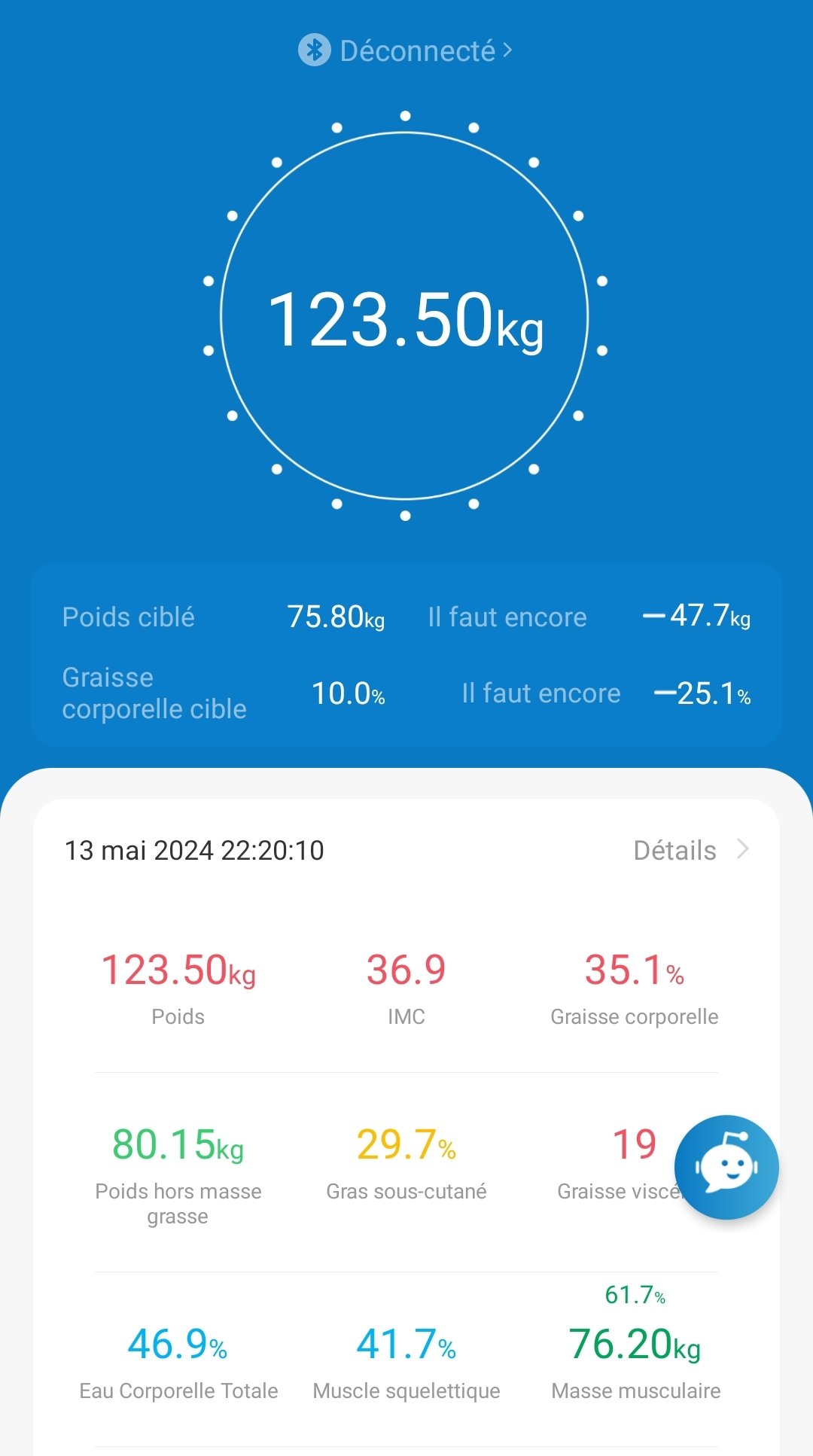Viewport: 813px width, 1456px height.
Task: Open the Poids ciblé goal card
Action: pyautogui.click(x=406, y=654)
